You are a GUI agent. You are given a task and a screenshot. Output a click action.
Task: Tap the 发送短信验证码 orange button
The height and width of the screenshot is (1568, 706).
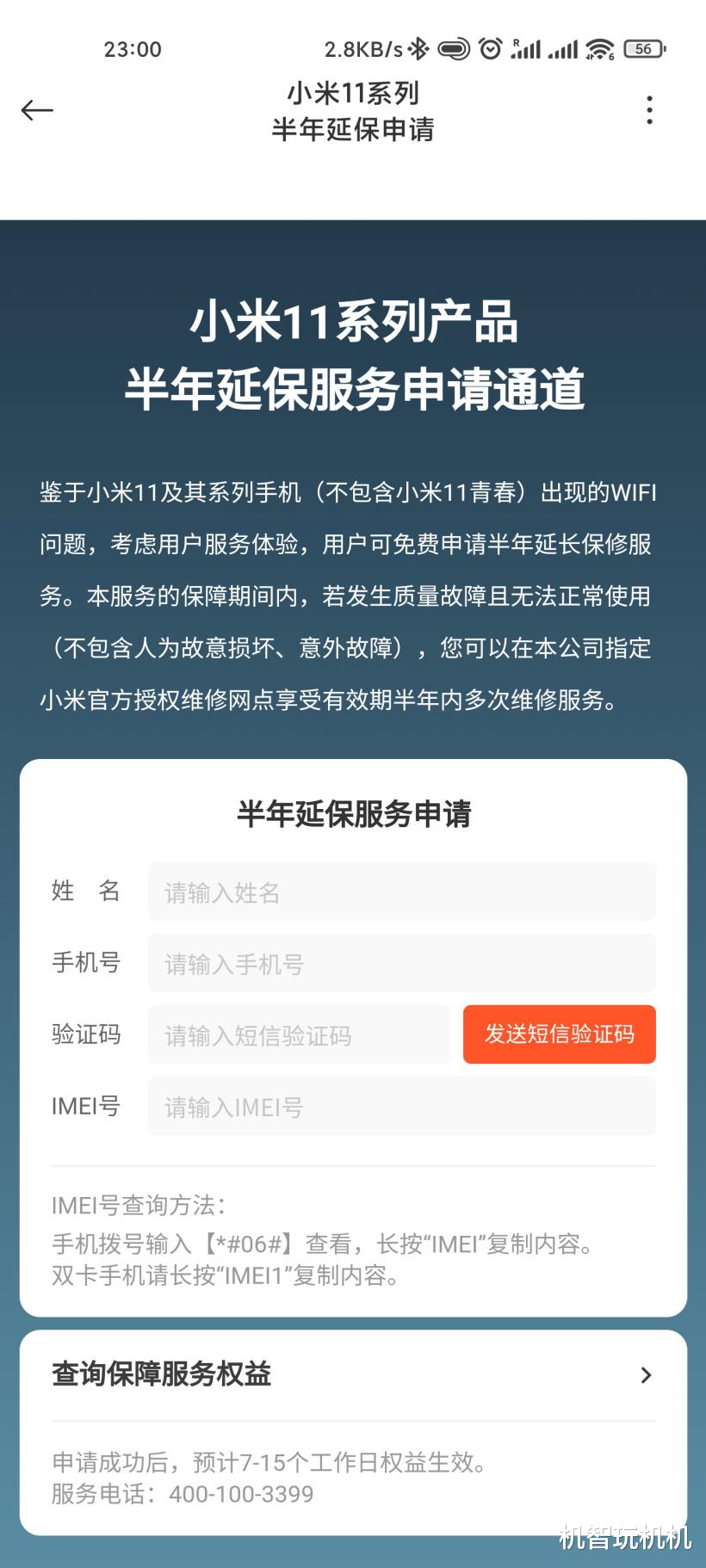pos(559,1034)
